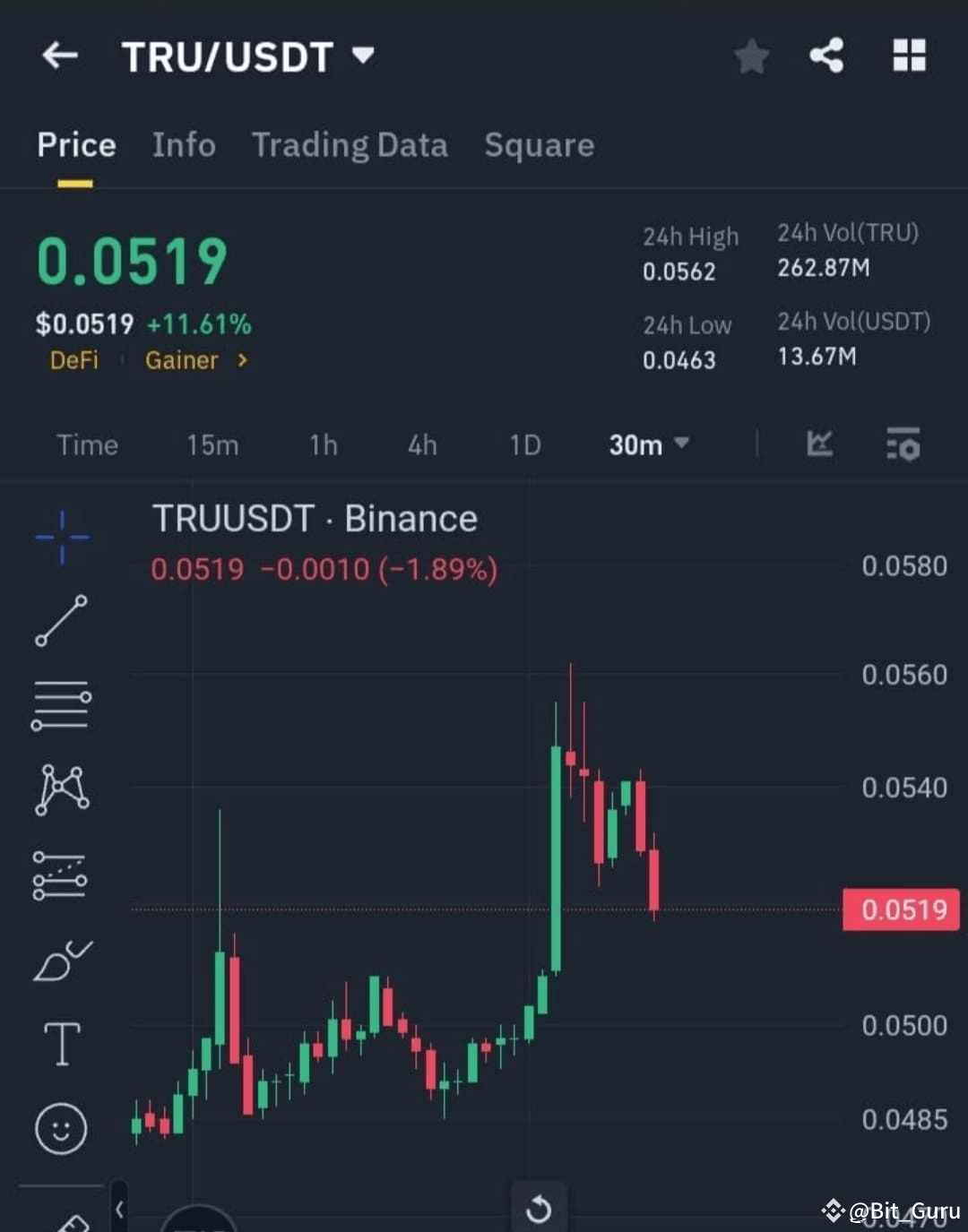The image size is (968, 1232).
Task: Toggle TRU/USDT as a favorite star
Action: [751, 56]
